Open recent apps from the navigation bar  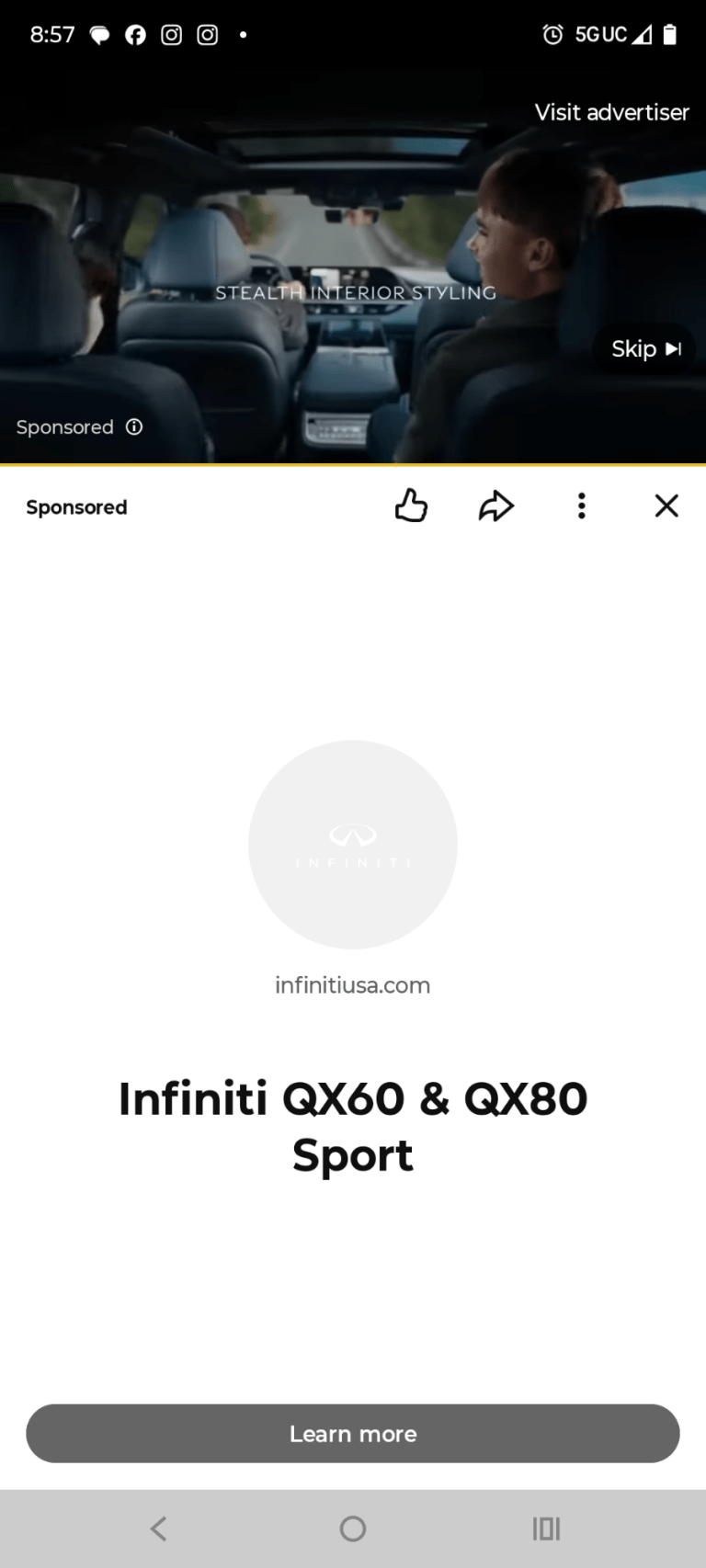coord(546,1528)
